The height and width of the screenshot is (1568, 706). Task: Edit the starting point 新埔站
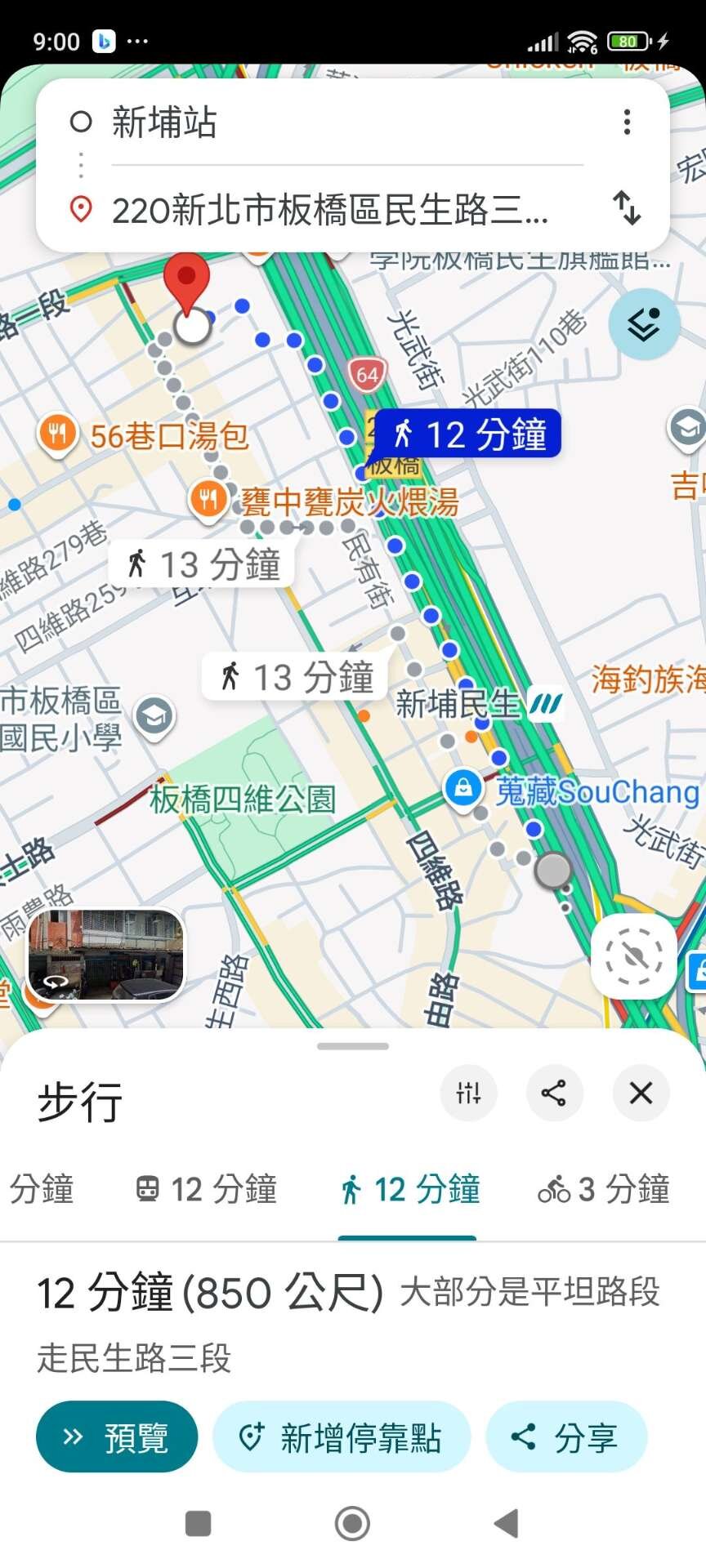(x=327, y=122)
